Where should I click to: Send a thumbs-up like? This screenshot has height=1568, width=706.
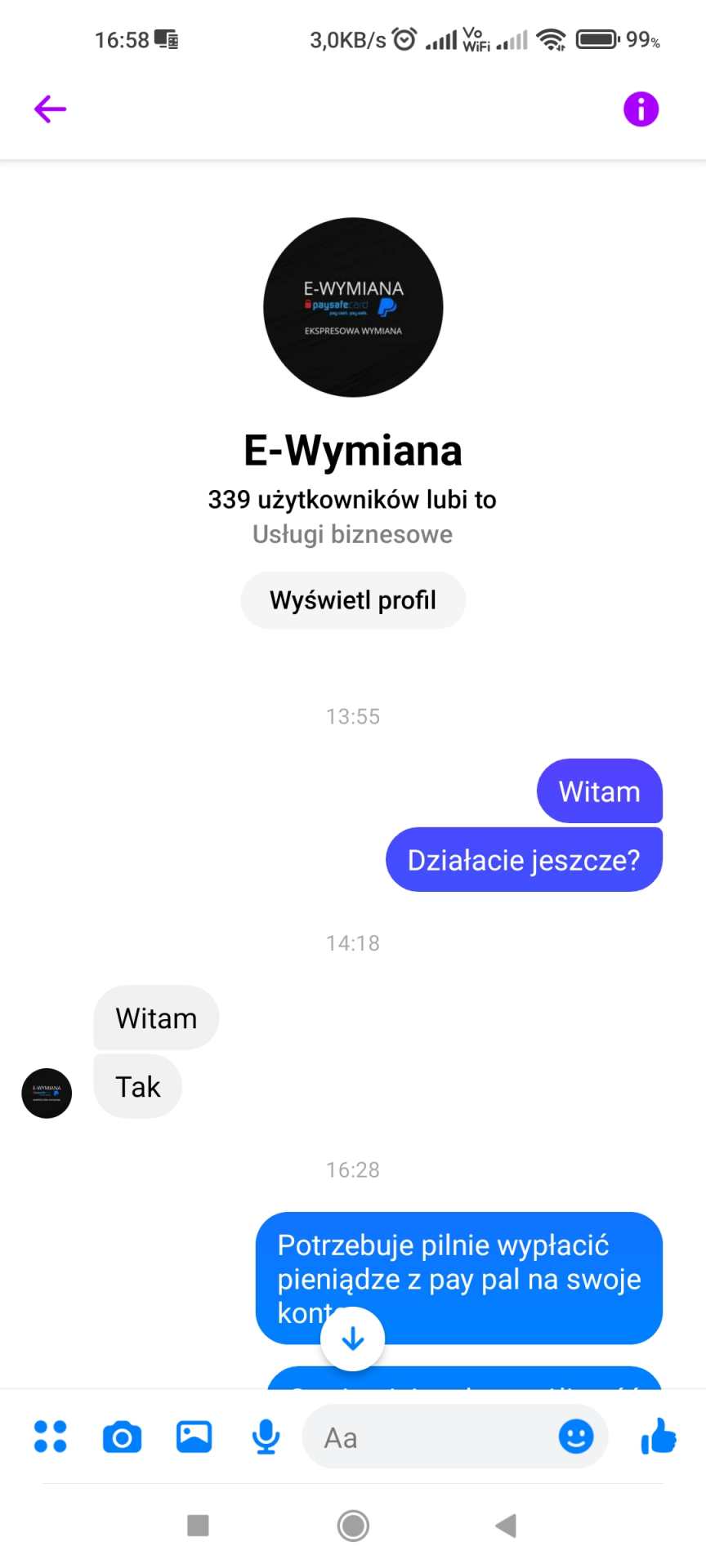659,1436
